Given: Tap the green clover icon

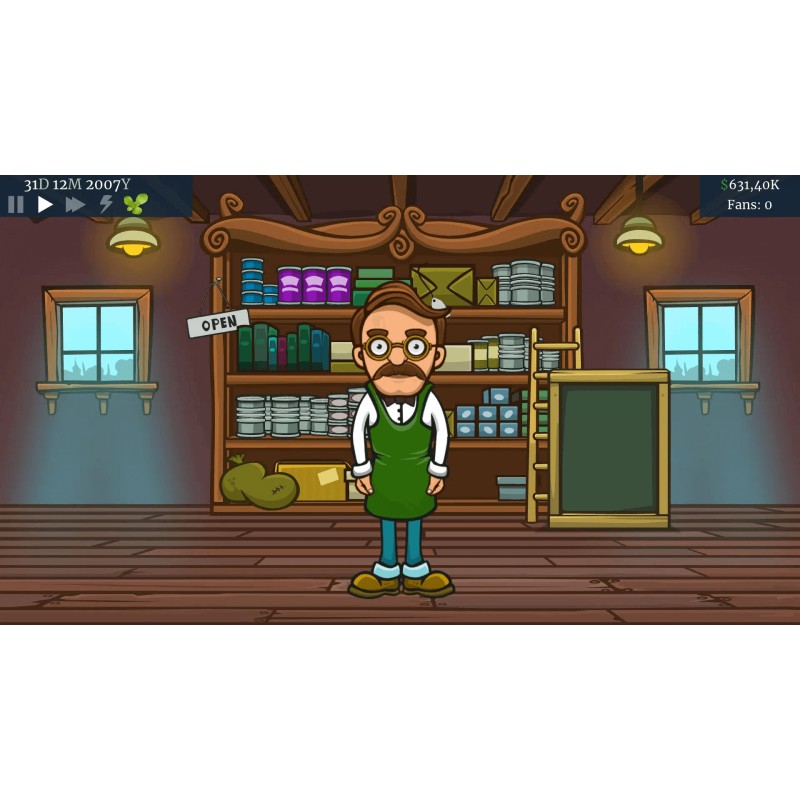Looking at the screenshot, I should click(135, 204).
